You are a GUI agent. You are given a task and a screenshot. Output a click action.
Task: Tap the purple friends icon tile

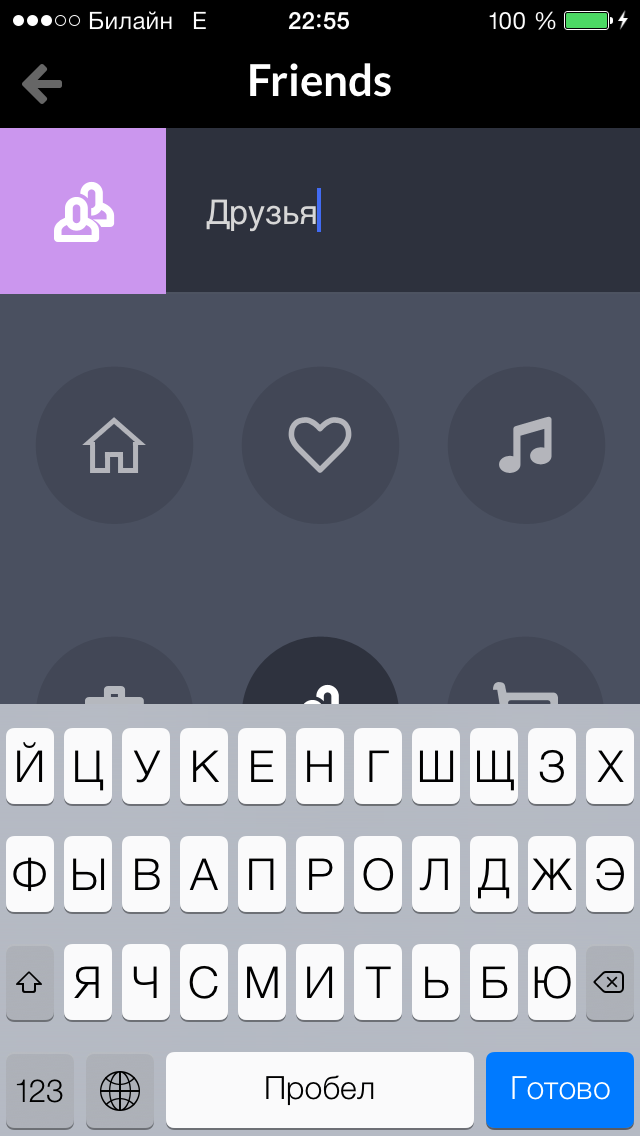click(83, 211)
